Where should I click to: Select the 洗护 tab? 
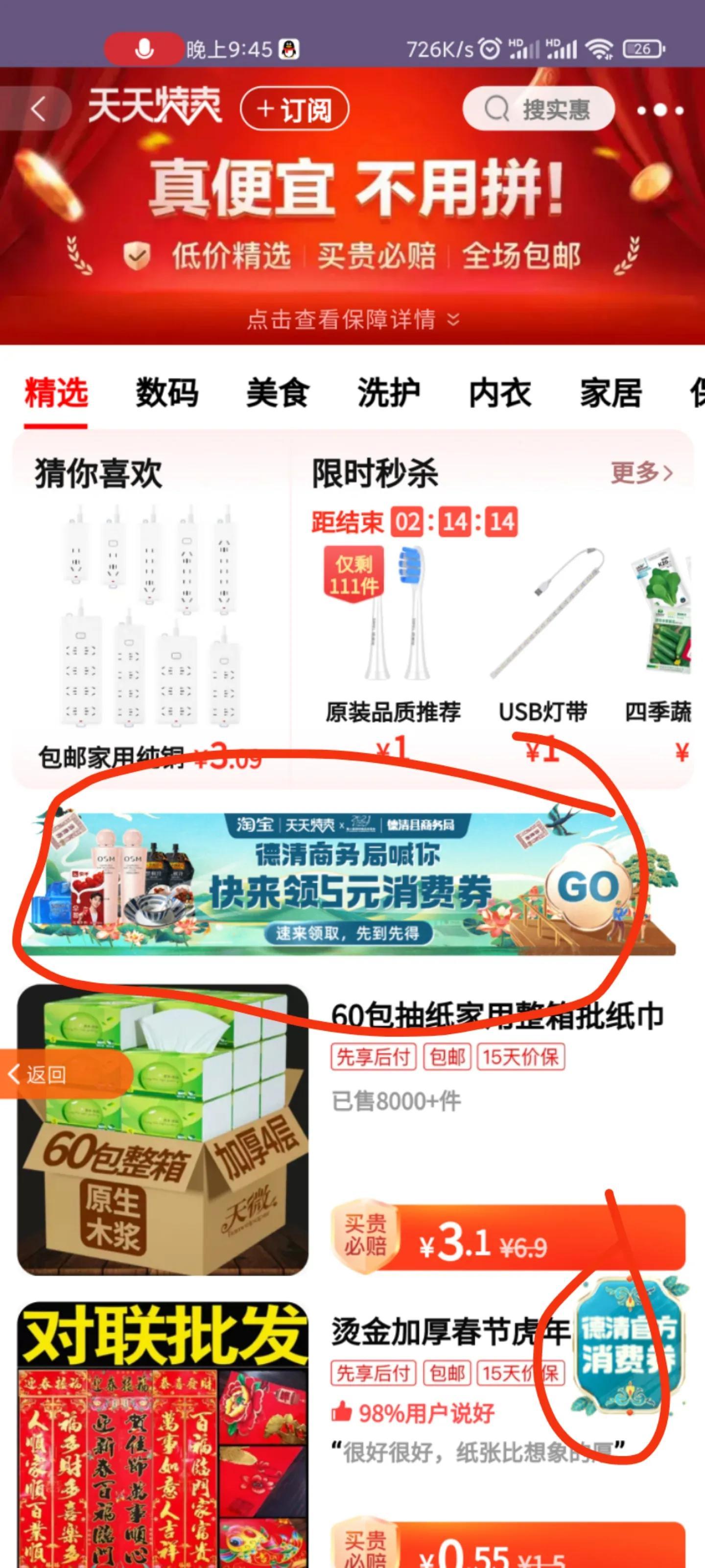tap(389, 392)
